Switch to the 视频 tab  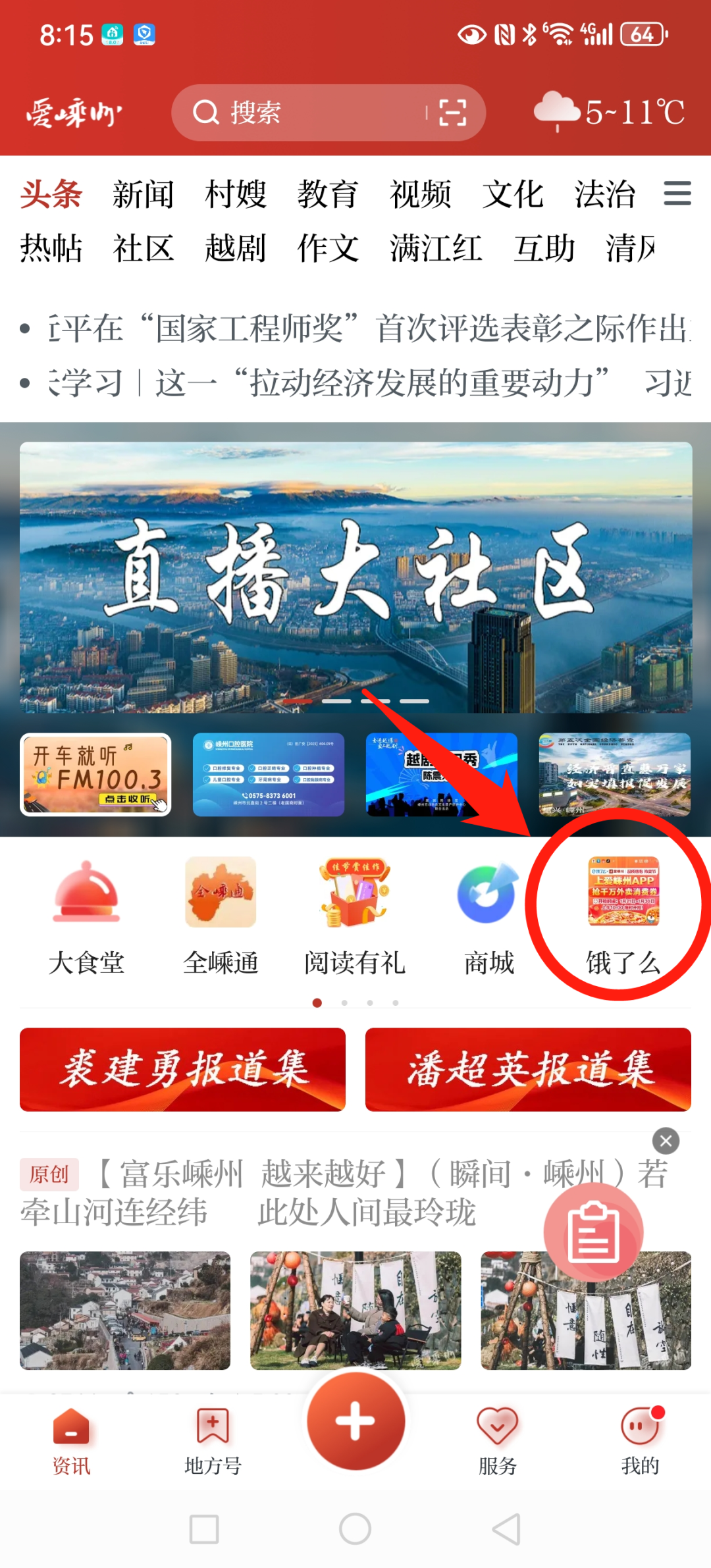[420, 195]
